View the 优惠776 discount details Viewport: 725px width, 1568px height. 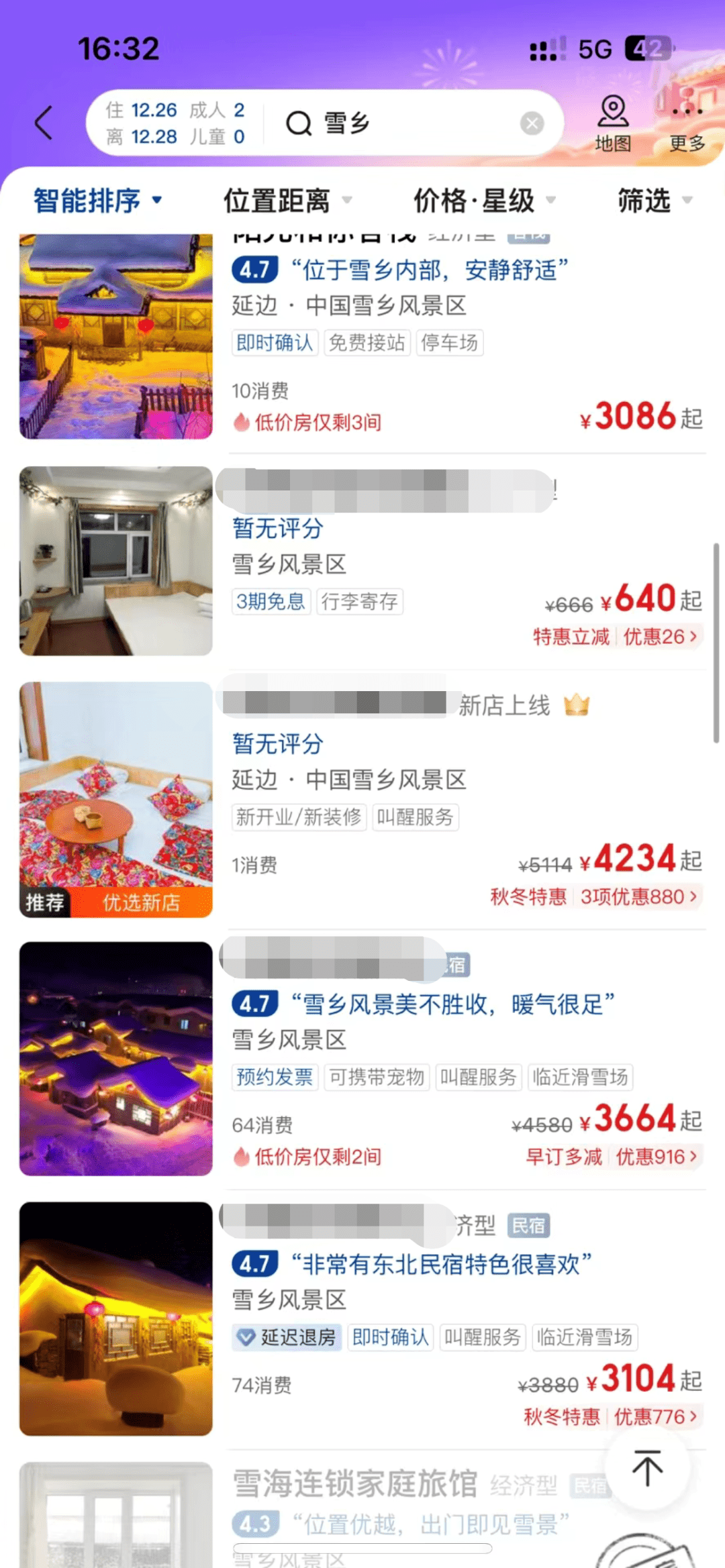click(655, 1417)
